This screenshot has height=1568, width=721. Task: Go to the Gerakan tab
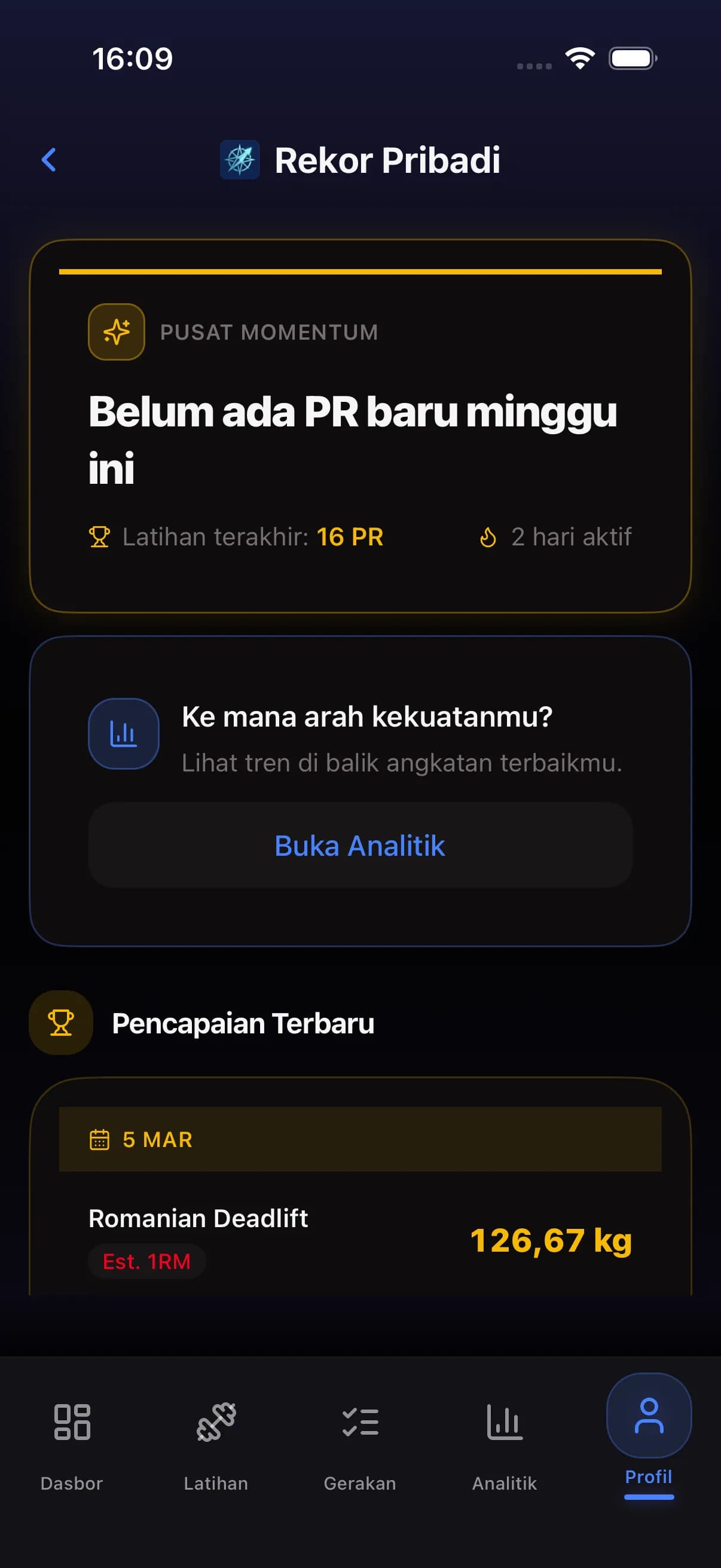(x=360, y=1441)
